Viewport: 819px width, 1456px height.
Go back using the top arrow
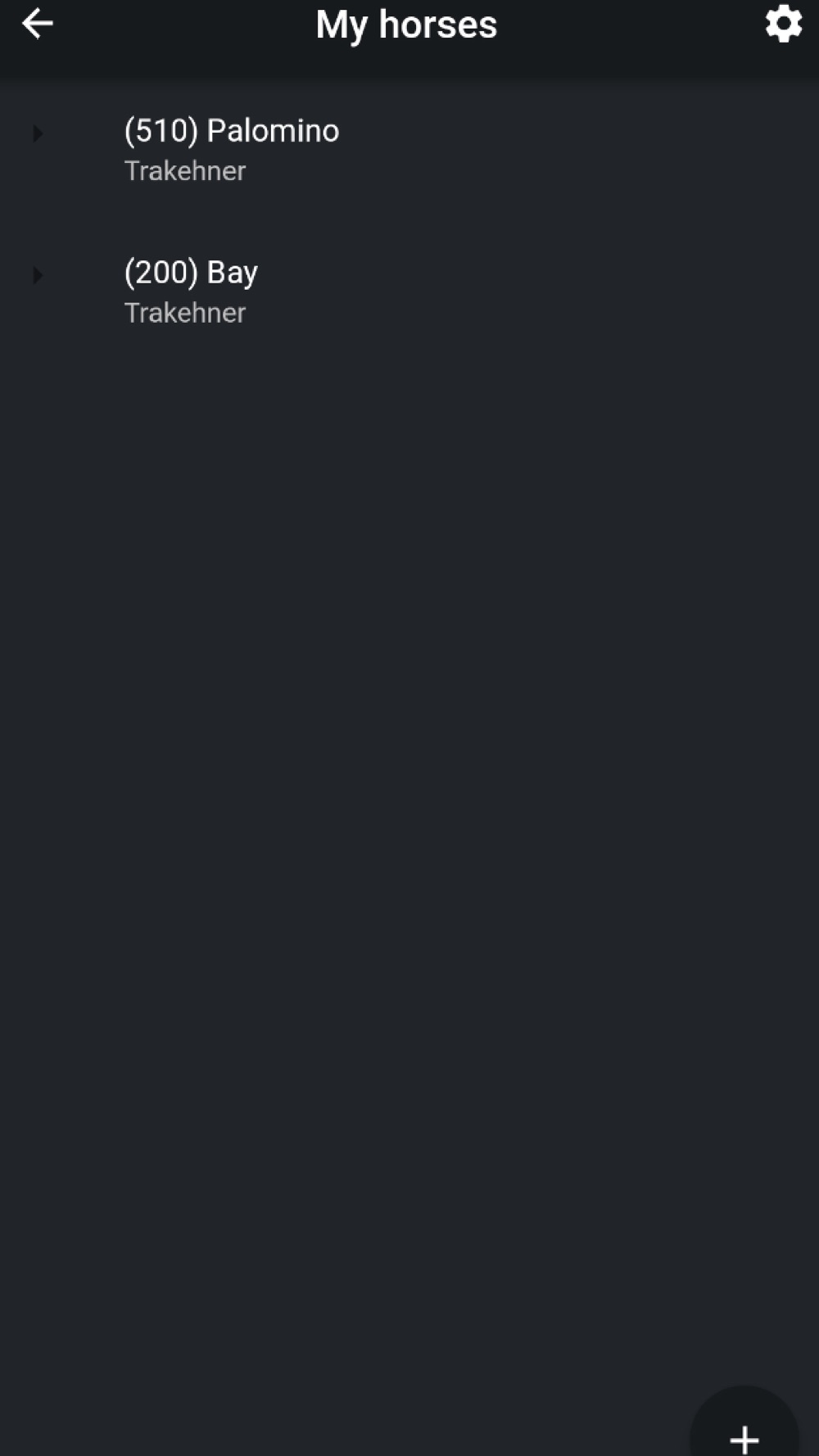(x=37, y=24)
